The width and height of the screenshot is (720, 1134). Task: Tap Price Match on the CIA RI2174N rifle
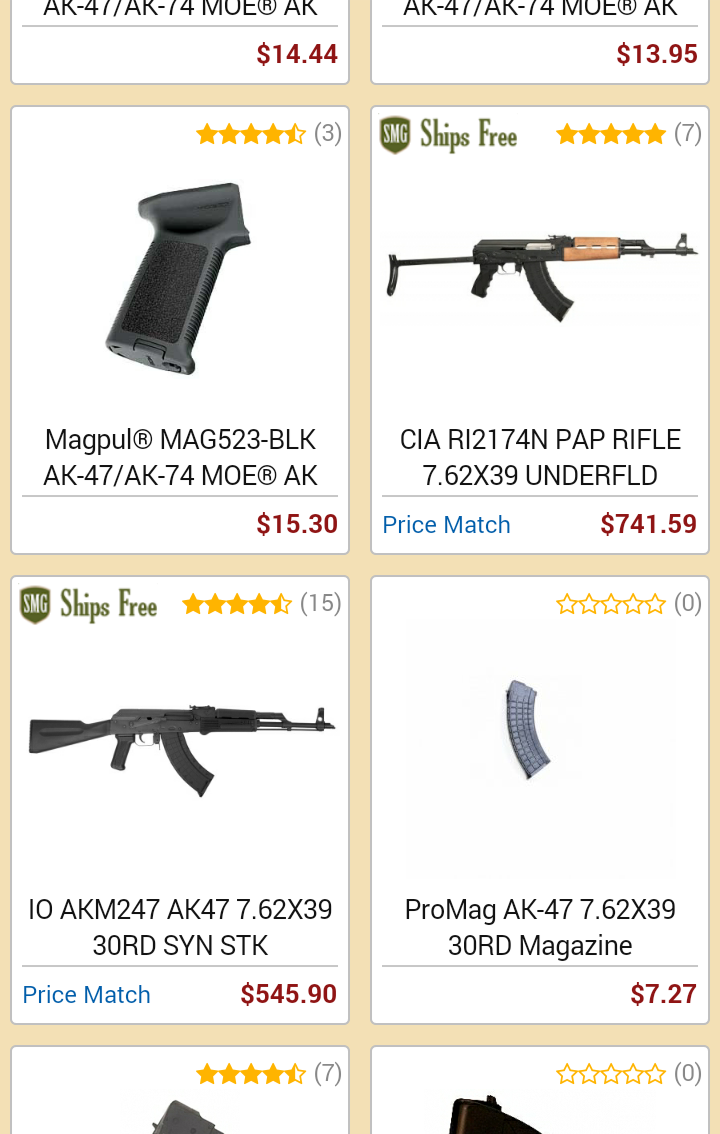tap(446, 525)
